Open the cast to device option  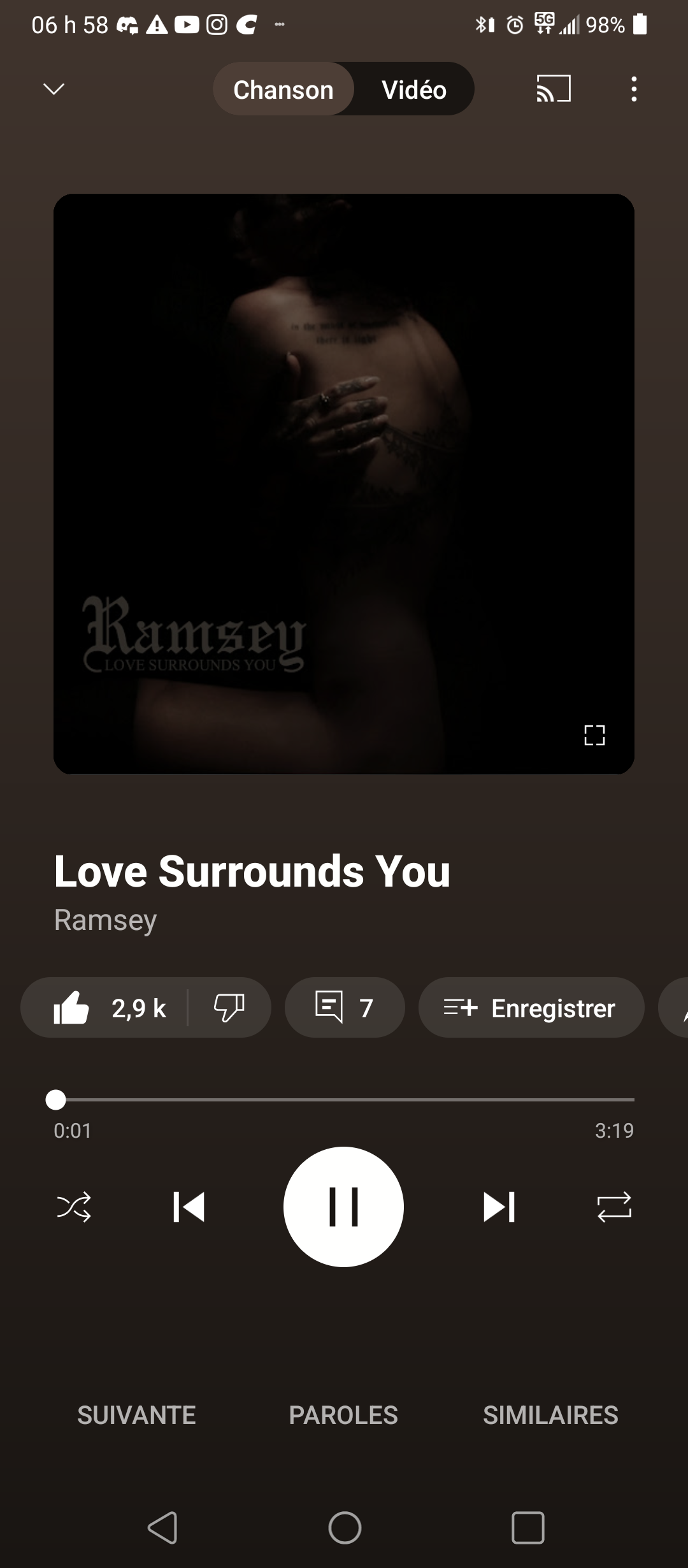[553, 89]
